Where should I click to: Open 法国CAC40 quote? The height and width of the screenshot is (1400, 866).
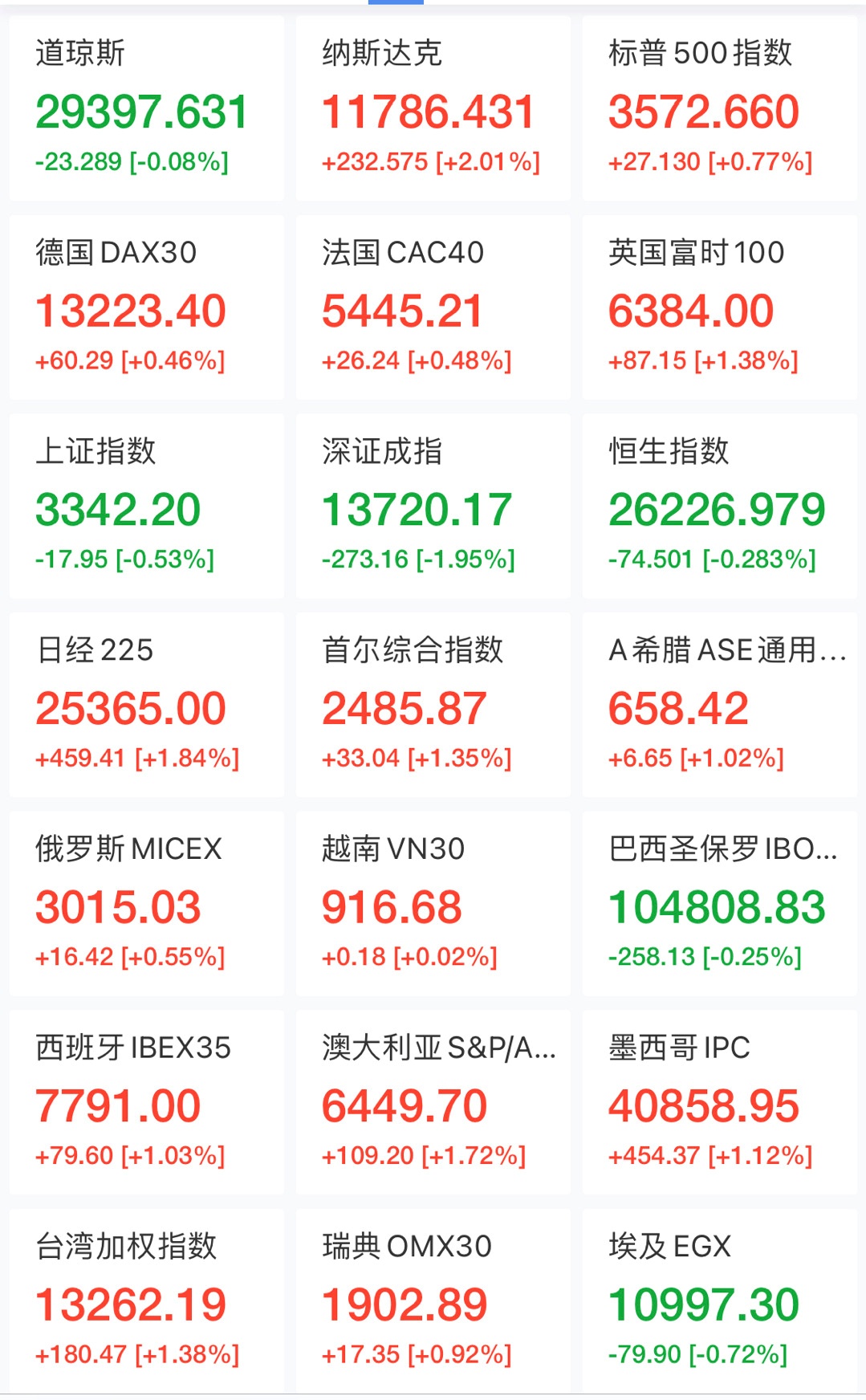pyautogui.click(x=433, y=307)
